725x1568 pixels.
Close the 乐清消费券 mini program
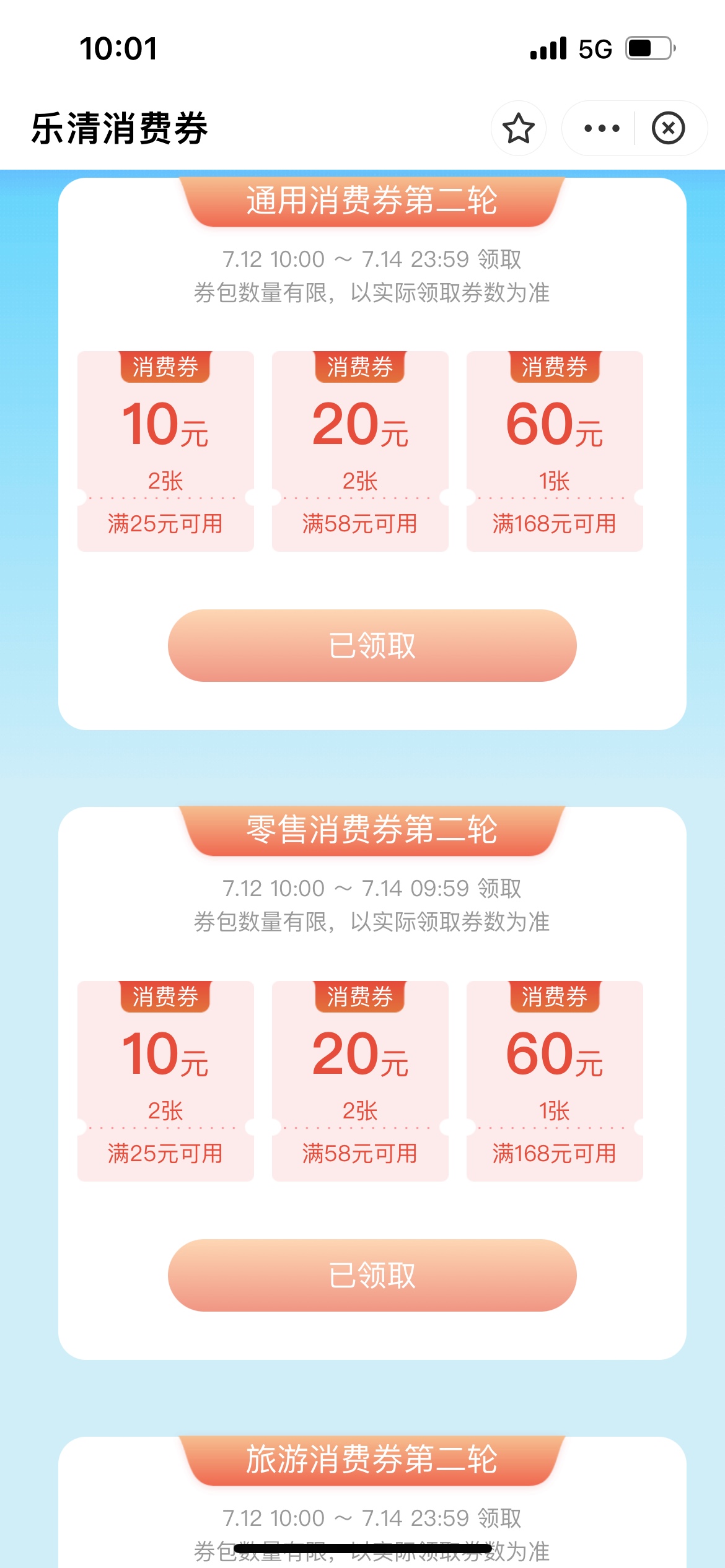(x=668, y=128)
